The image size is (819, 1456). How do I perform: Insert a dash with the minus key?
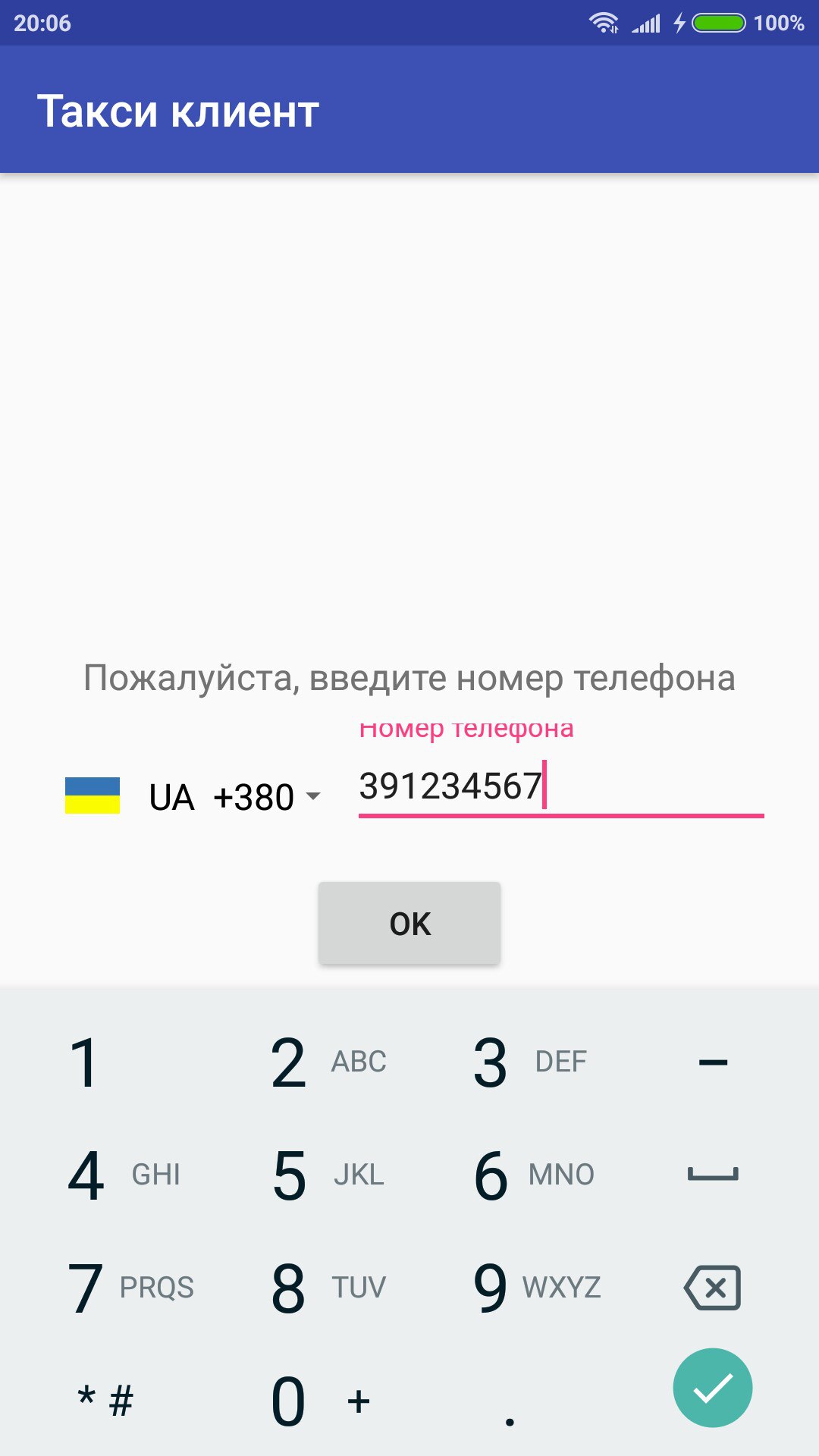pos(712,1062)
